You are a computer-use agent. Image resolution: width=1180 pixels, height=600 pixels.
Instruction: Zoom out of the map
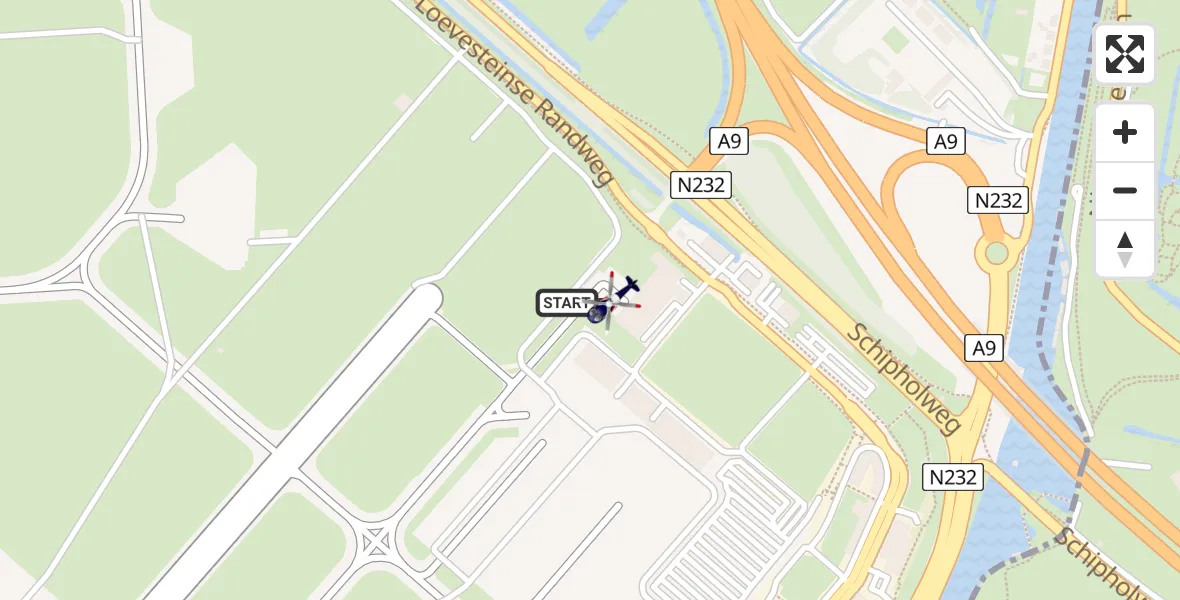coord(1125,190)
